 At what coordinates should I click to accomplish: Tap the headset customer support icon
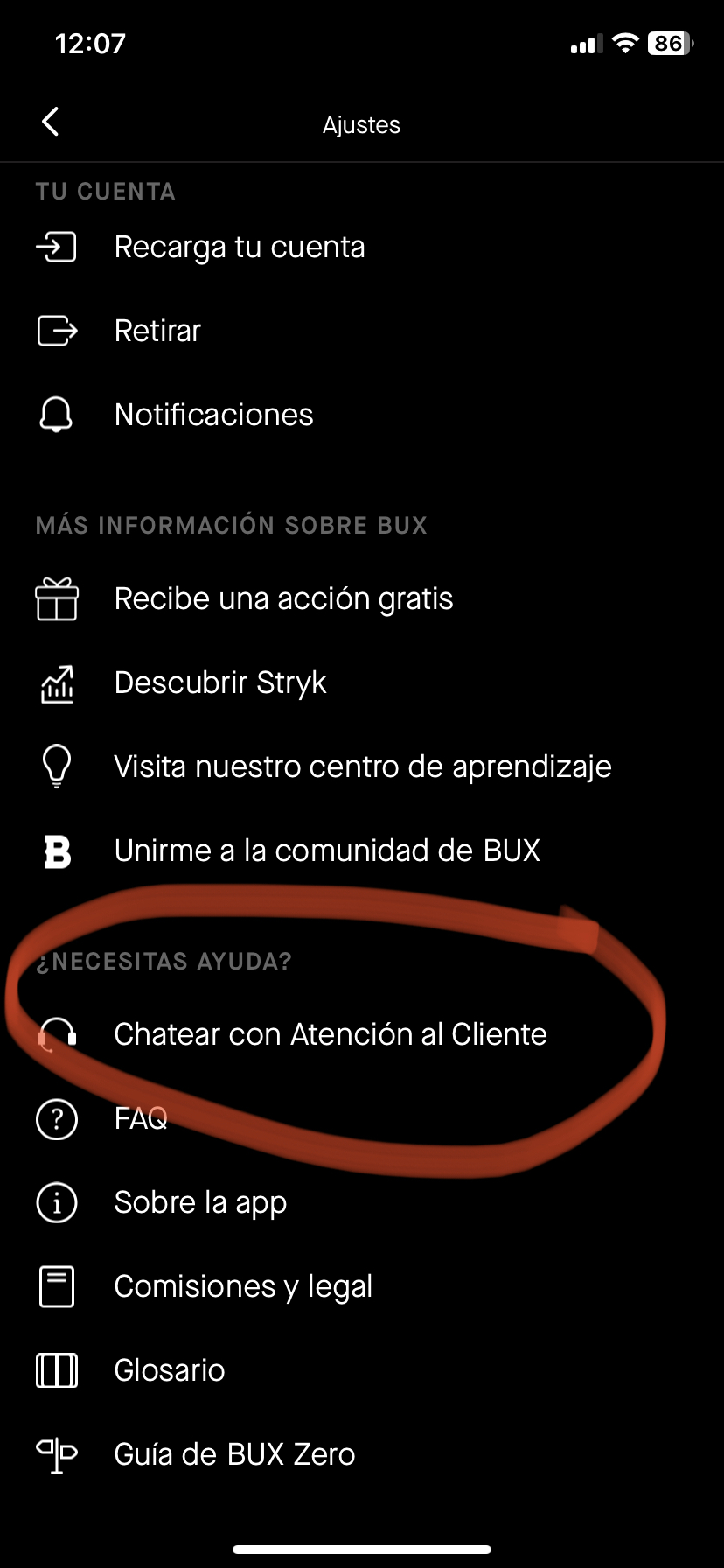tap(57, 1034)
